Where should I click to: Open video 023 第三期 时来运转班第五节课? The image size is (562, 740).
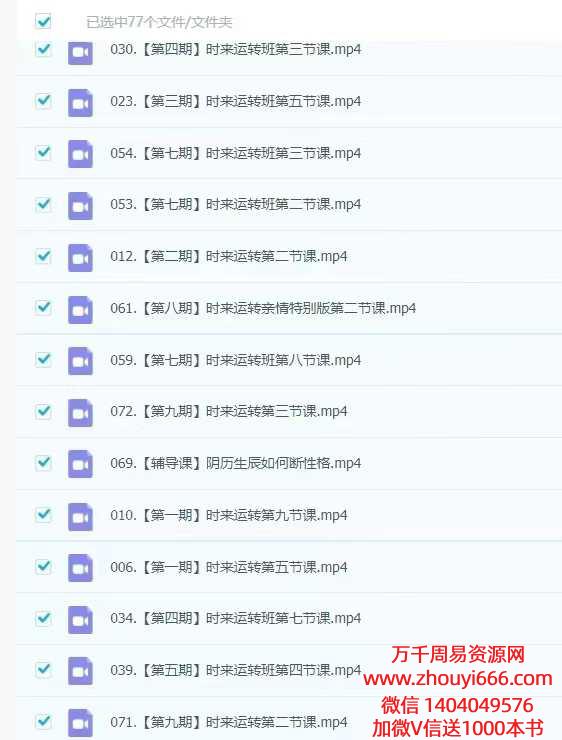[x=235, y=101]
